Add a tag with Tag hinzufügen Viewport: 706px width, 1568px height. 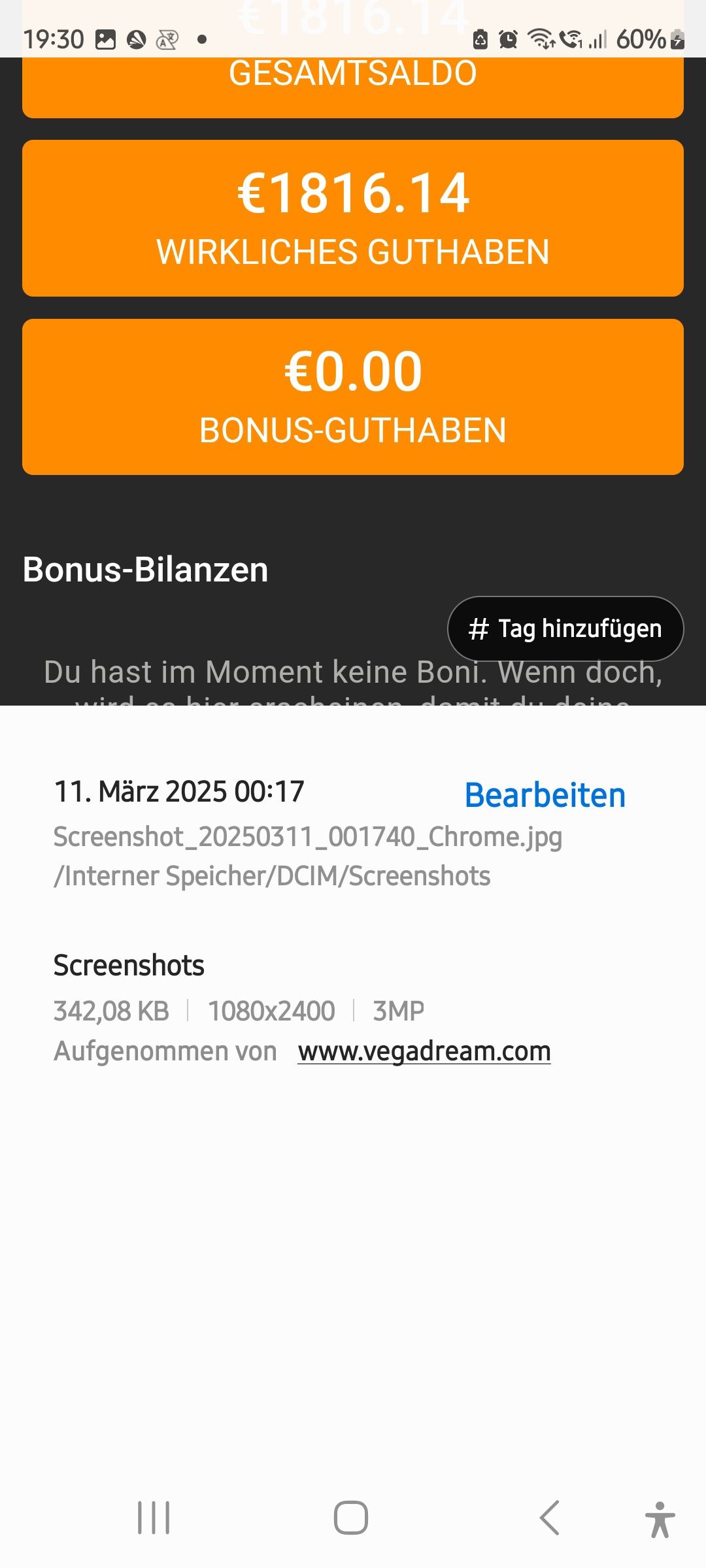pyautogui.click(x=565, y=629)
